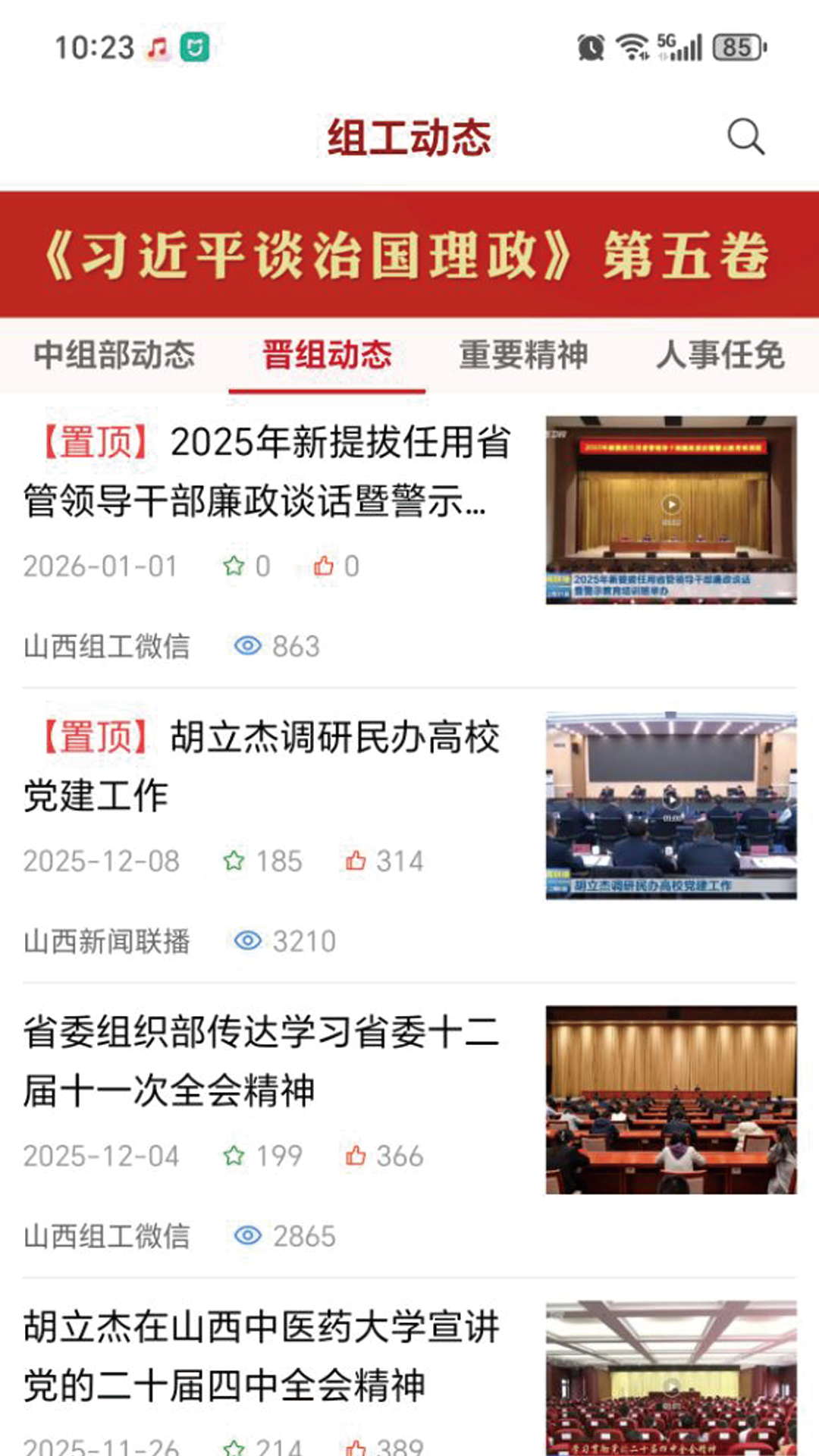Tap the play icon on the first video thumbnail
The height and width of the screenshot is (1456, 819).
coord(670,503)
